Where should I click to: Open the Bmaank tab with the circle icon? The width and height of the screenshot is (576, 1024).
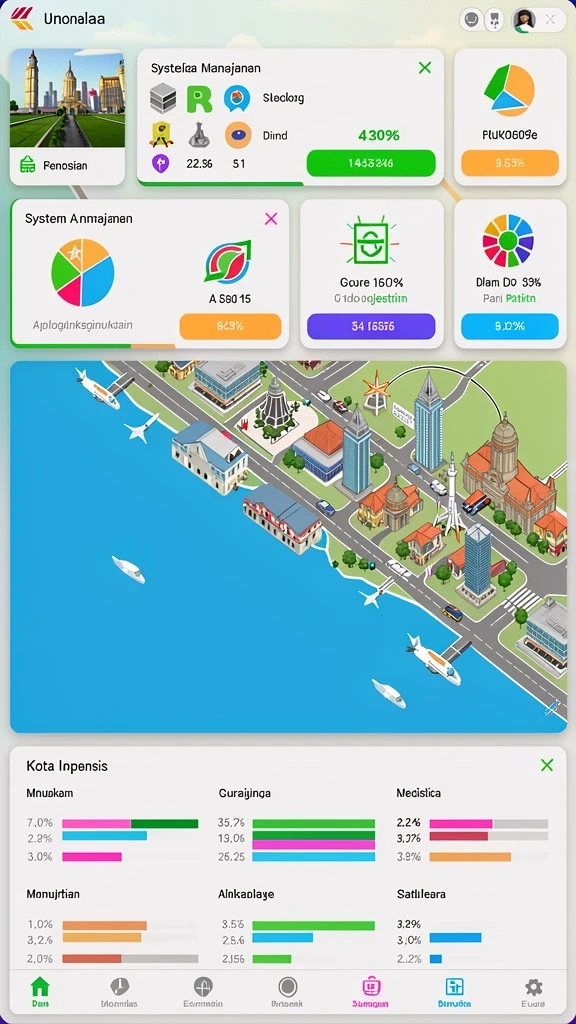pyautogui.click(x=287, y=992)
